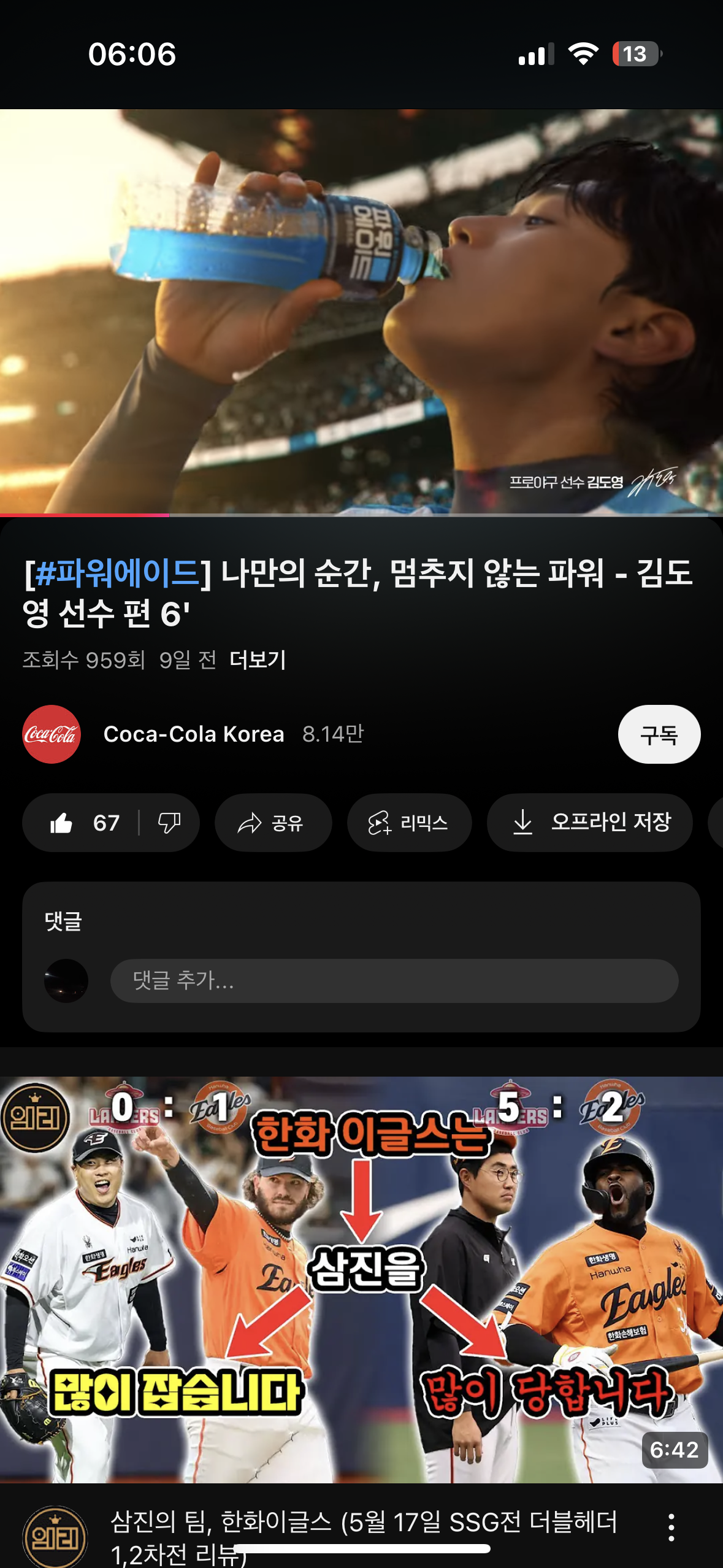
Task: Open the #파워에이드 hashtag link
Action: click(118, 573)
